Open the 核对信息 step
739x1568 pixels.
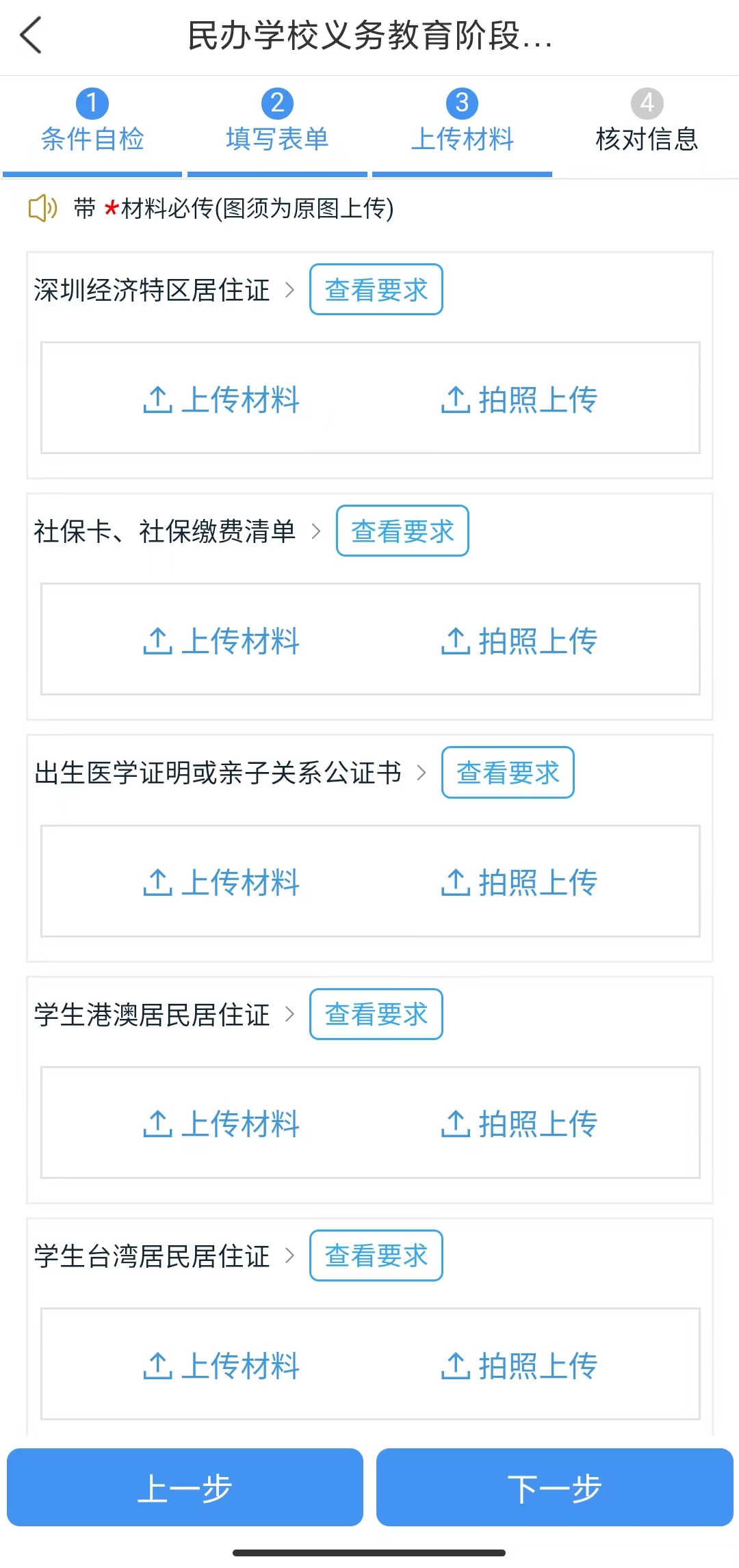647,123
